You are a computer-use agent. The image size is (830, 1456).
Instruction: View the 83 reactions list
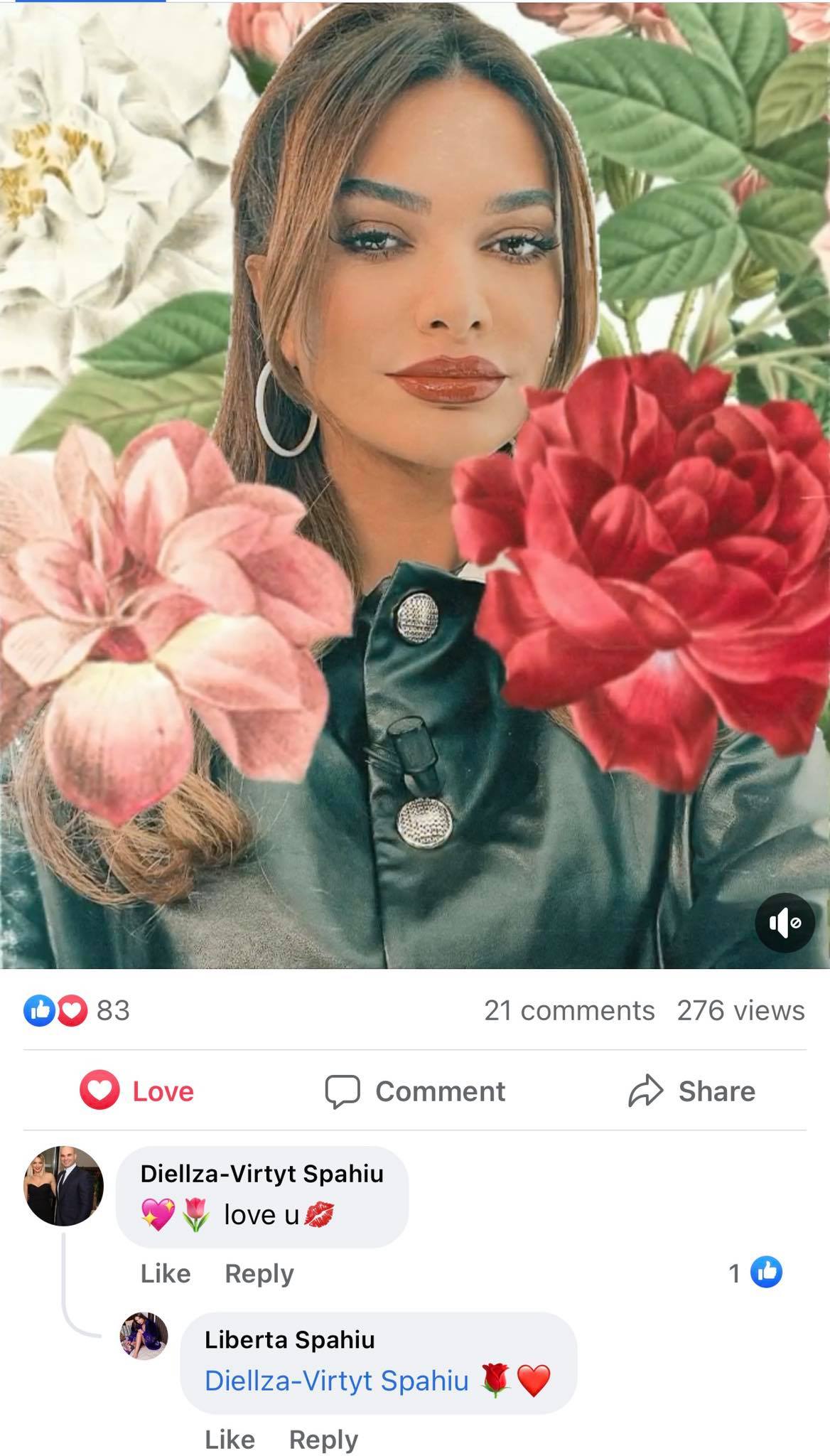(77, 1010)
